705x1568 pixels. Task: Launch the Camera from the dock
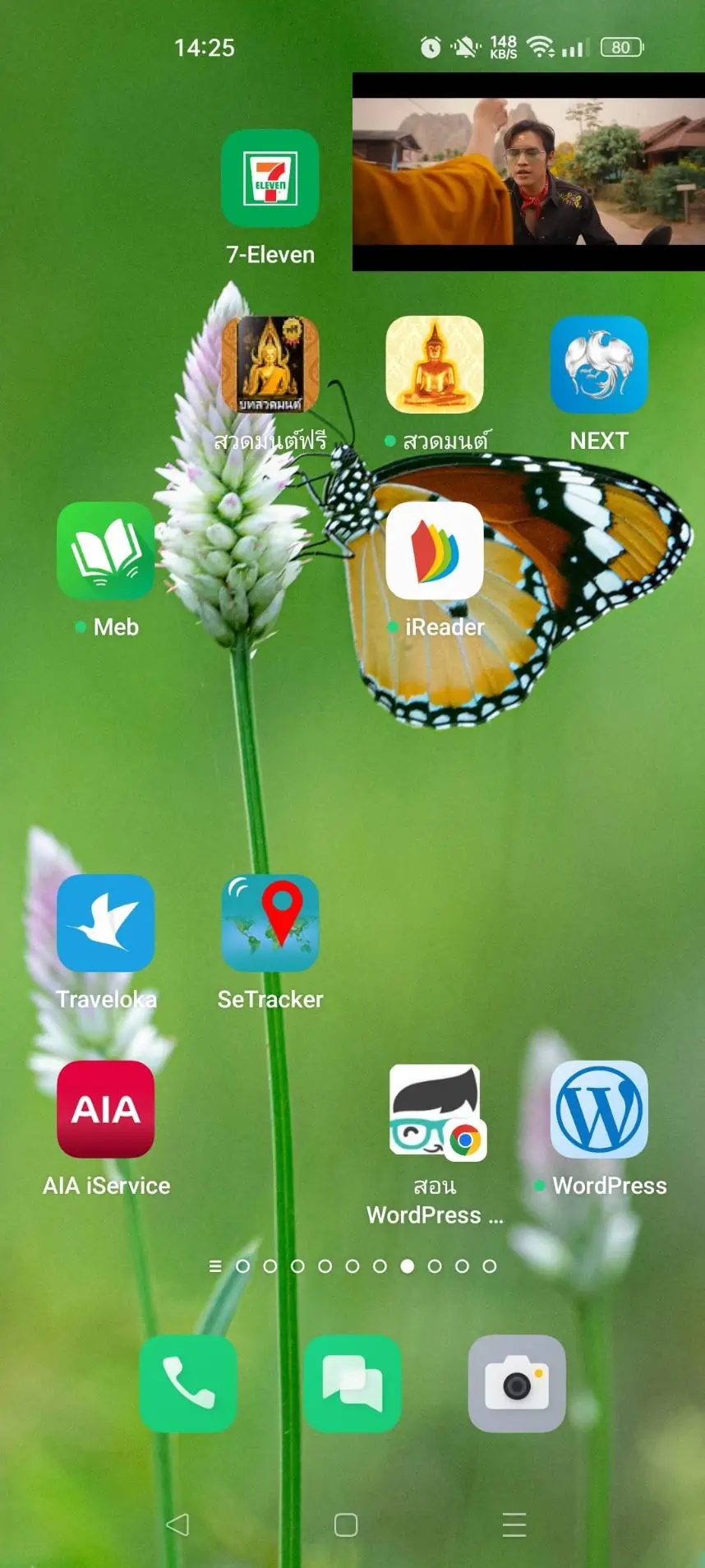[x=517, y=1383]
